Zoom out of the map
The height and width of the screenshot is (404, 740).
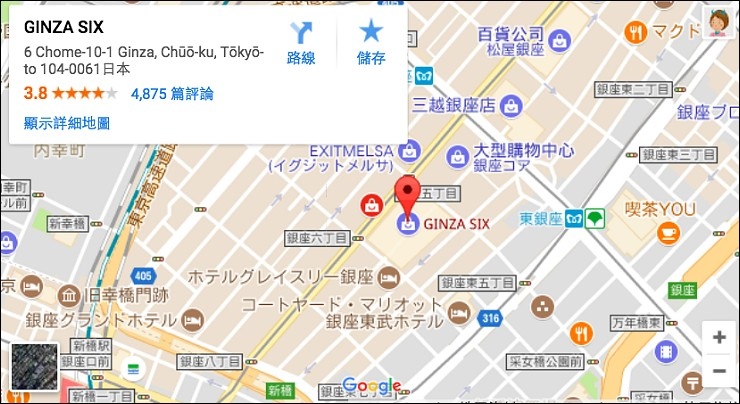(719, 370)
